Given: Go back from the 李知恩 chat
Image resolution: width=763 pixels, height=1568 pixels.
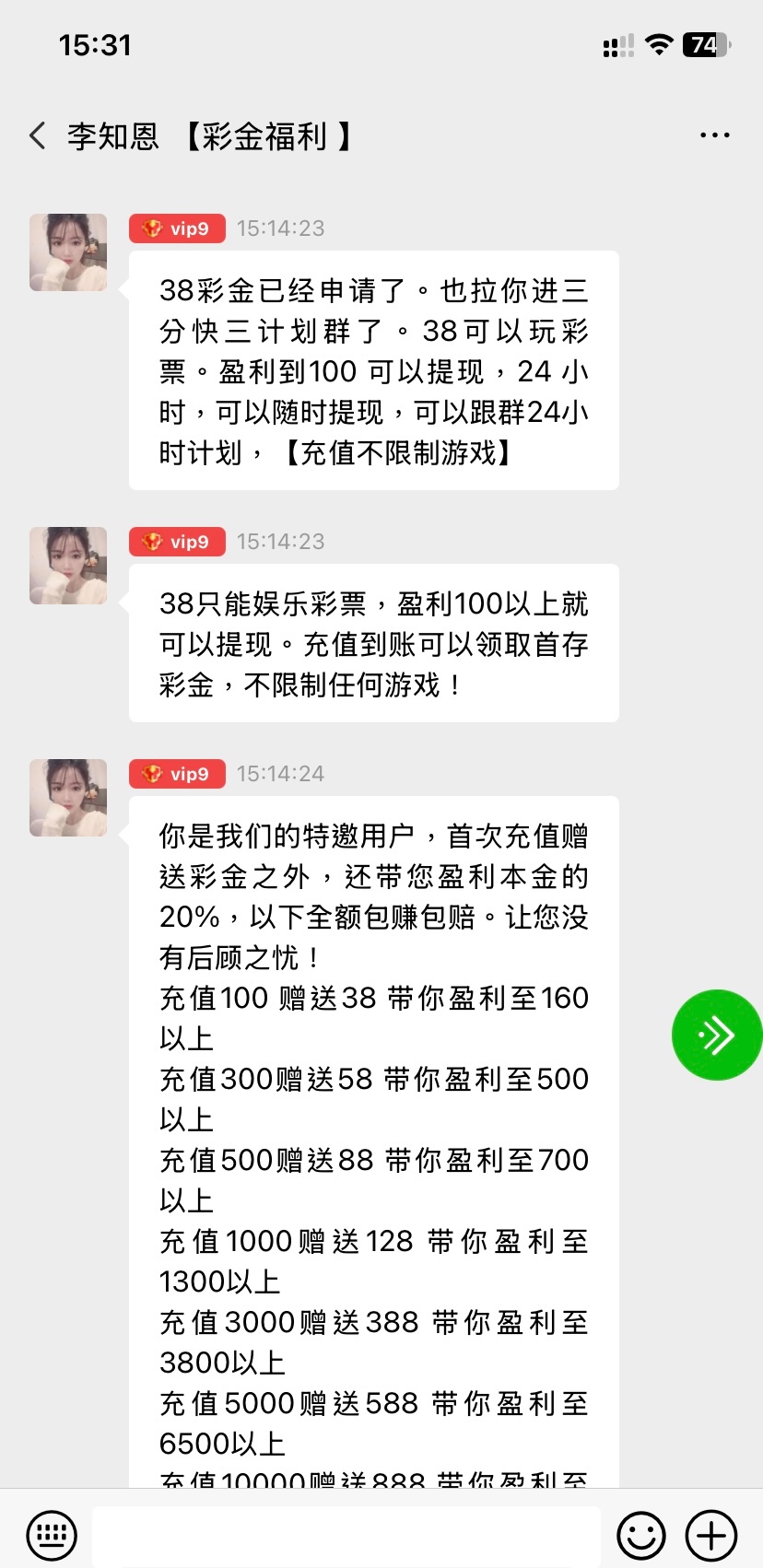Looking at the screenshot, I should (38, 136).
